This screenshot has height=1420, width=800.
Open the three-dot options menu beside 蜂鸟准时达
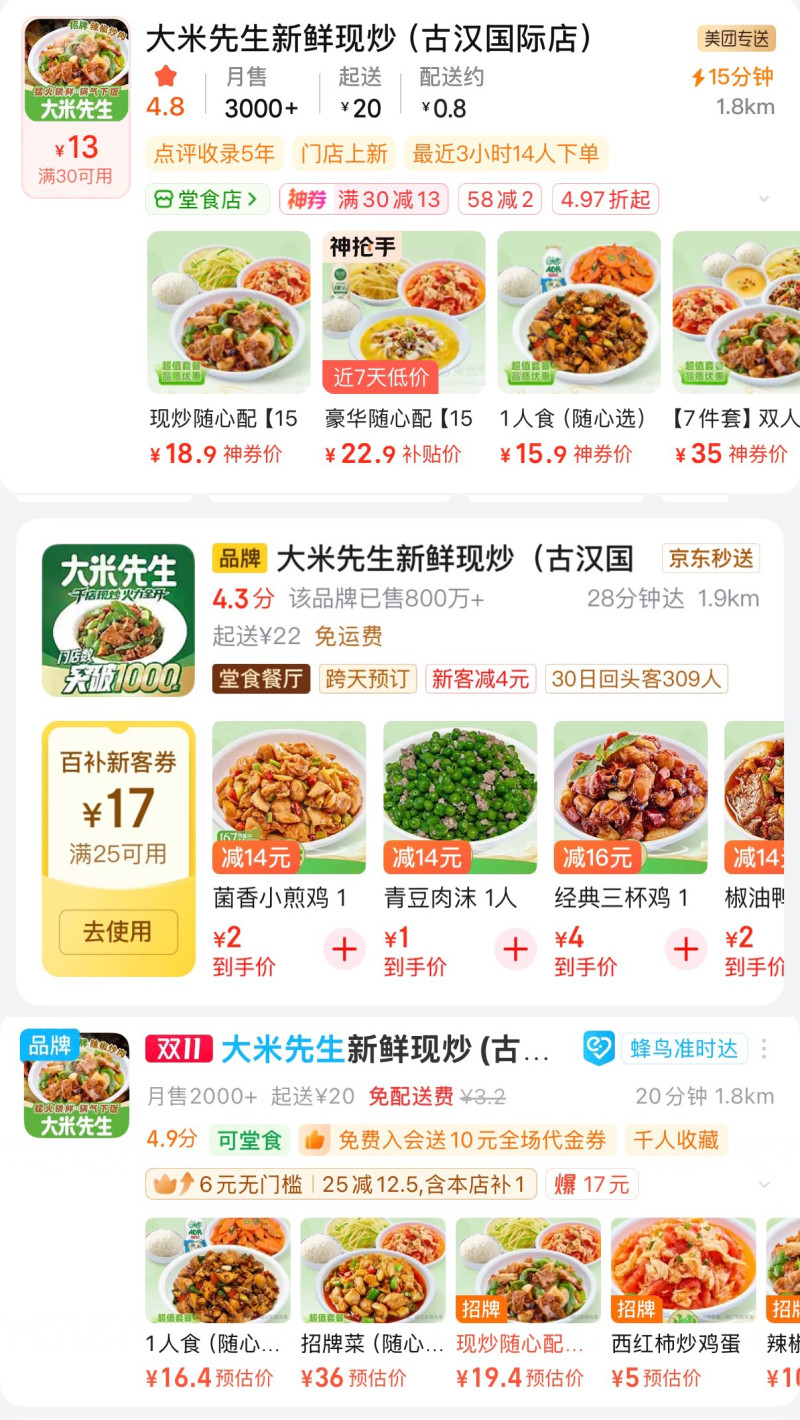(x=765, y=1049)
